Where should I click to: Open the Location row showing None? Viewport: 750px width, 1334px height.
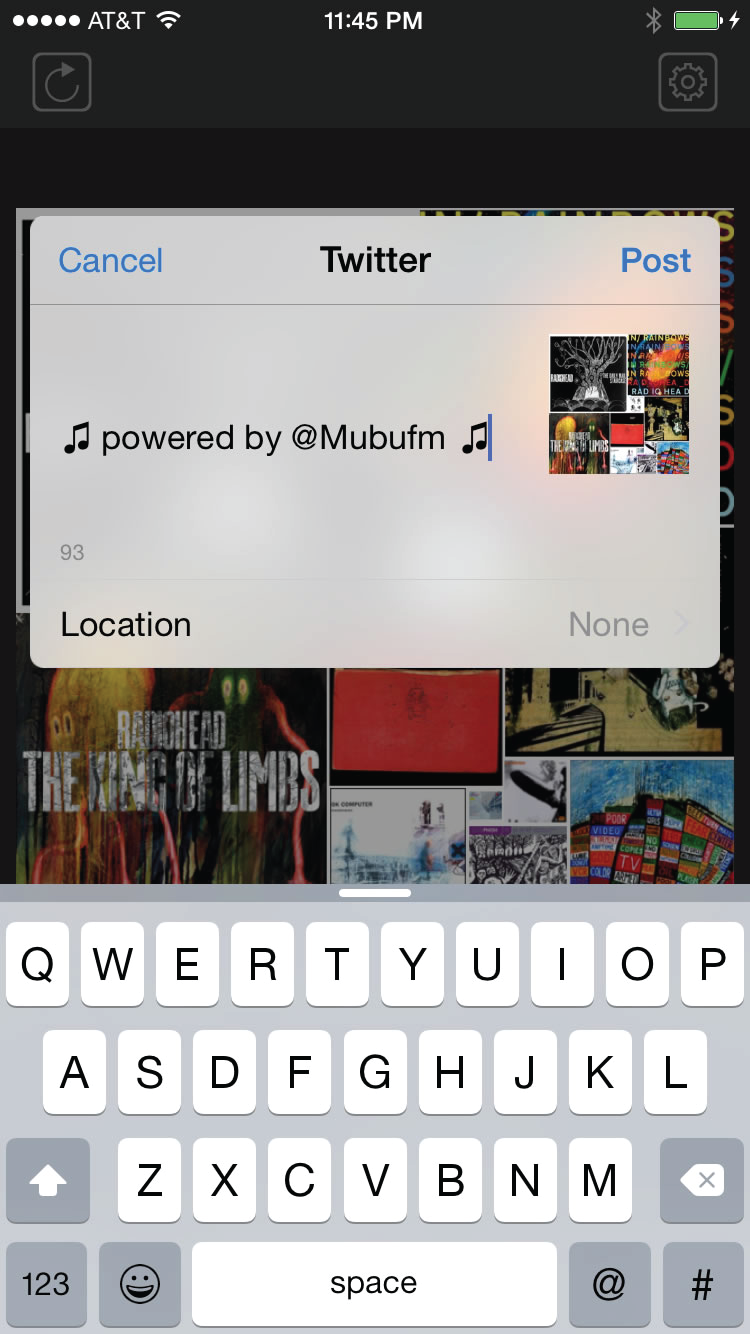pyautogui.click(x=375, y=624)
